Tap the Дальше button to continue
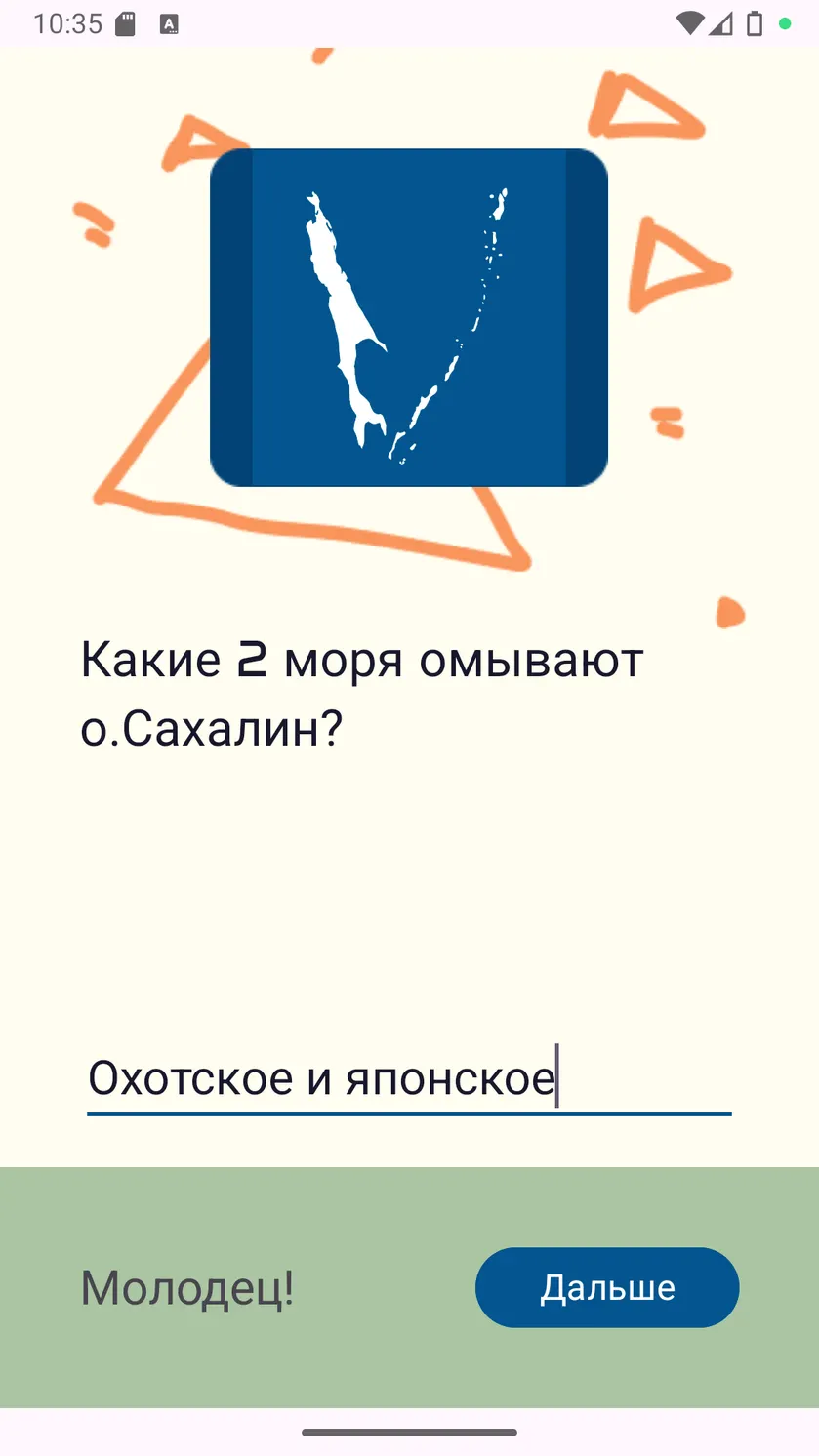819x1456 pixels. click(607, 1287)
